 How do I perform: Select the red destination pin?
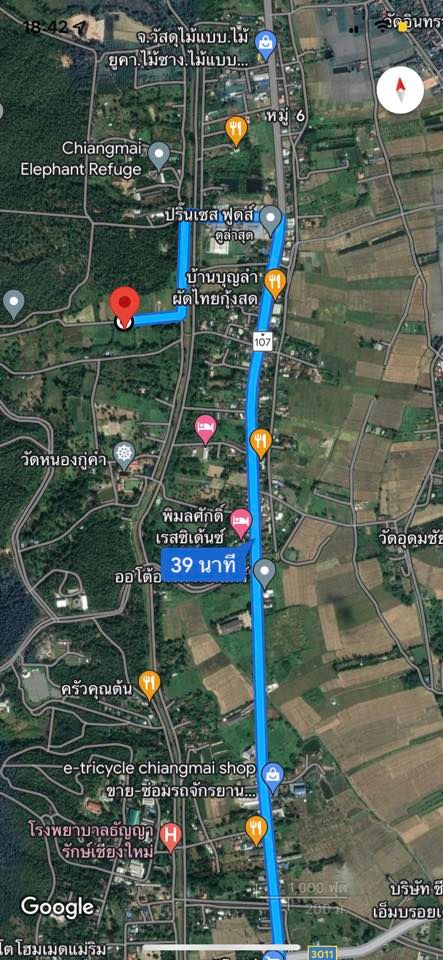pyautogui.click(x=125, y=306)
